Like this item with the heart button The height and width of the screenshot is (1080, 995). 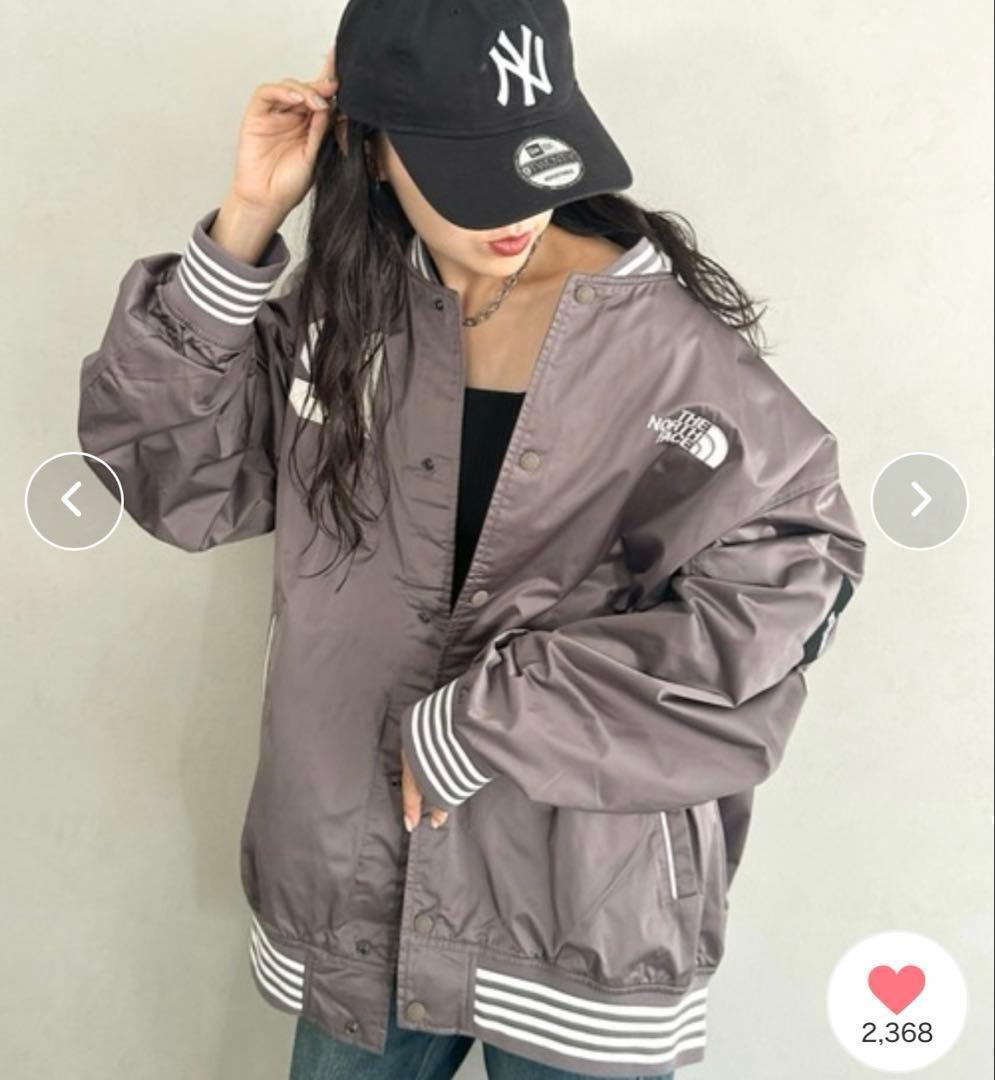pos(896,989)
